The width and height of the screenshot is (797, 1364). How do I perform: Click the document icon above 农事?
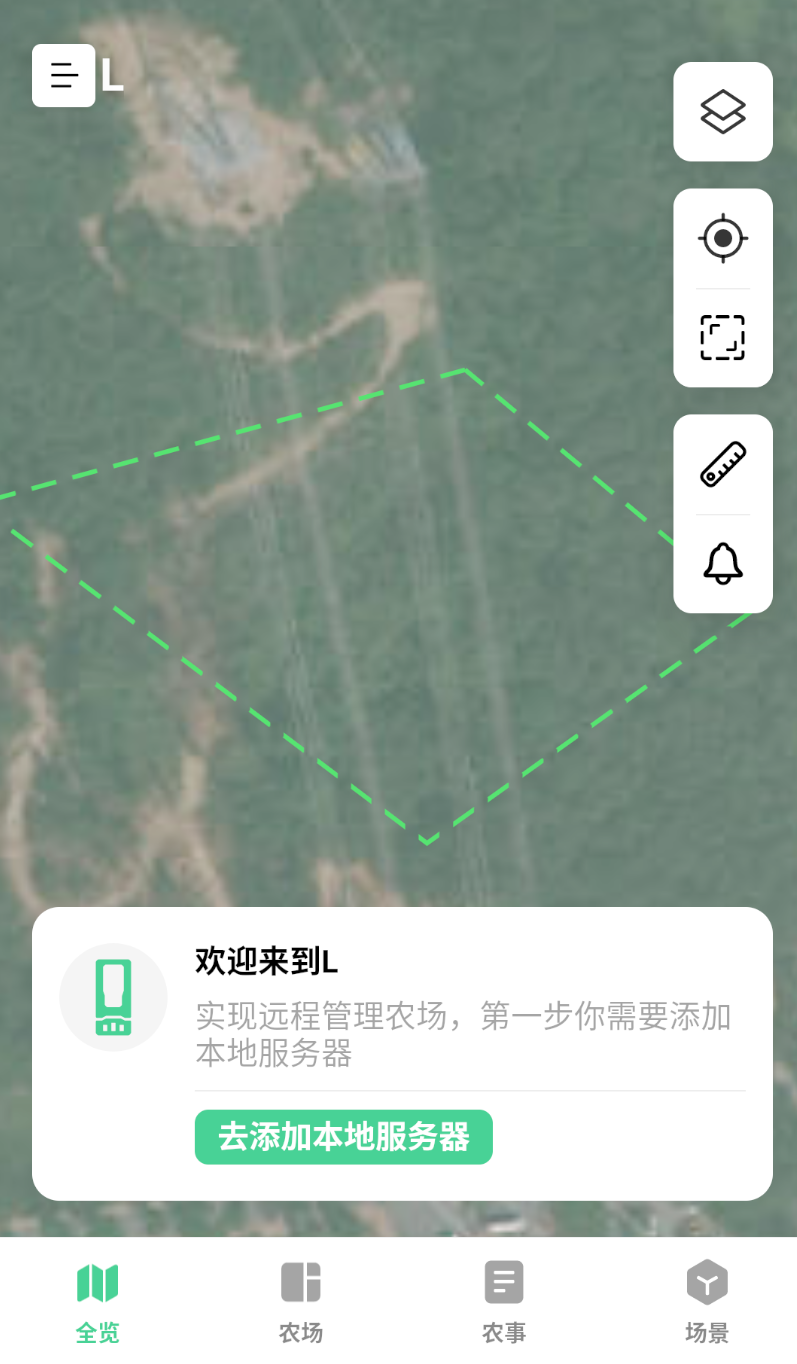(x=503, y=1282)
